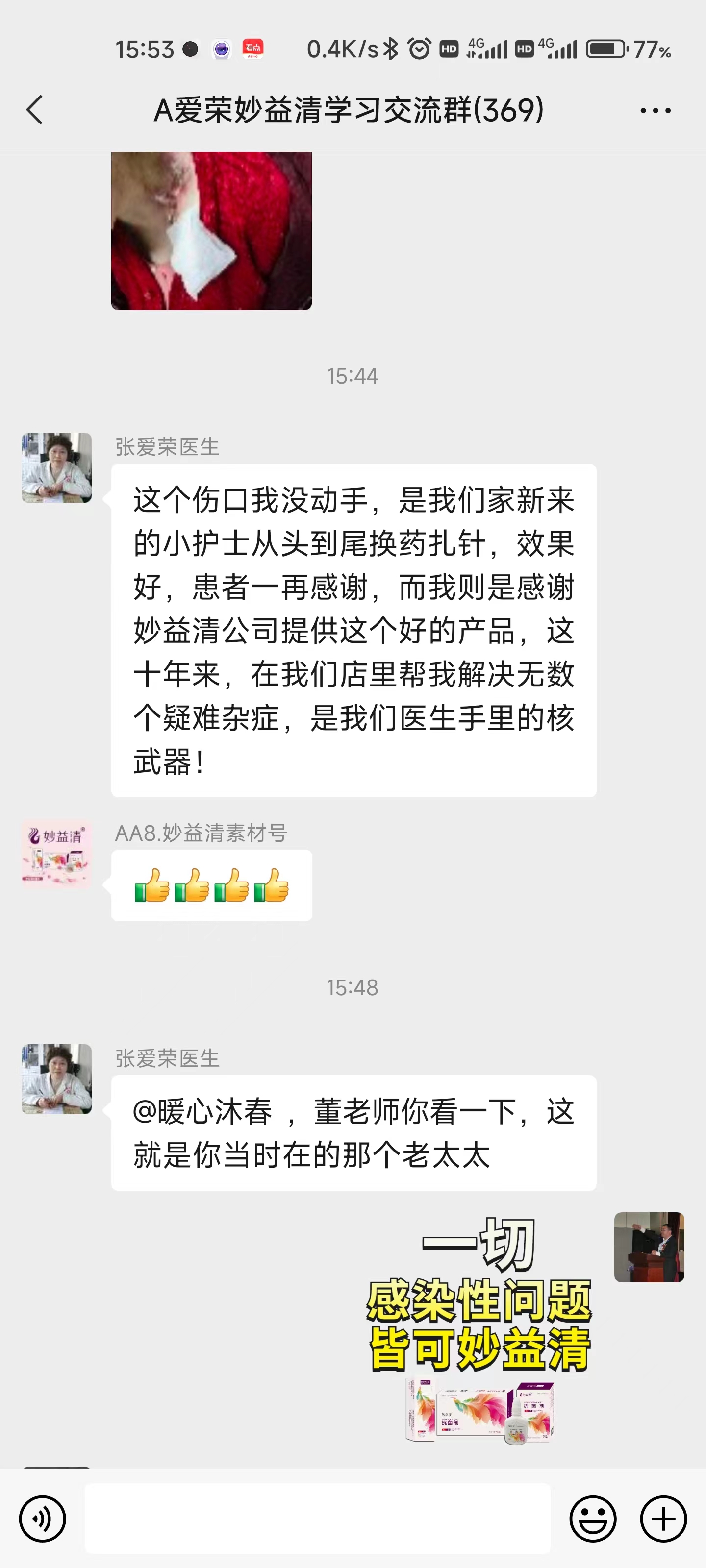Image resolution: width=706 pixels, height=1568 pixels.
Task: Go back from the group chat
Action: coord(35,110)
